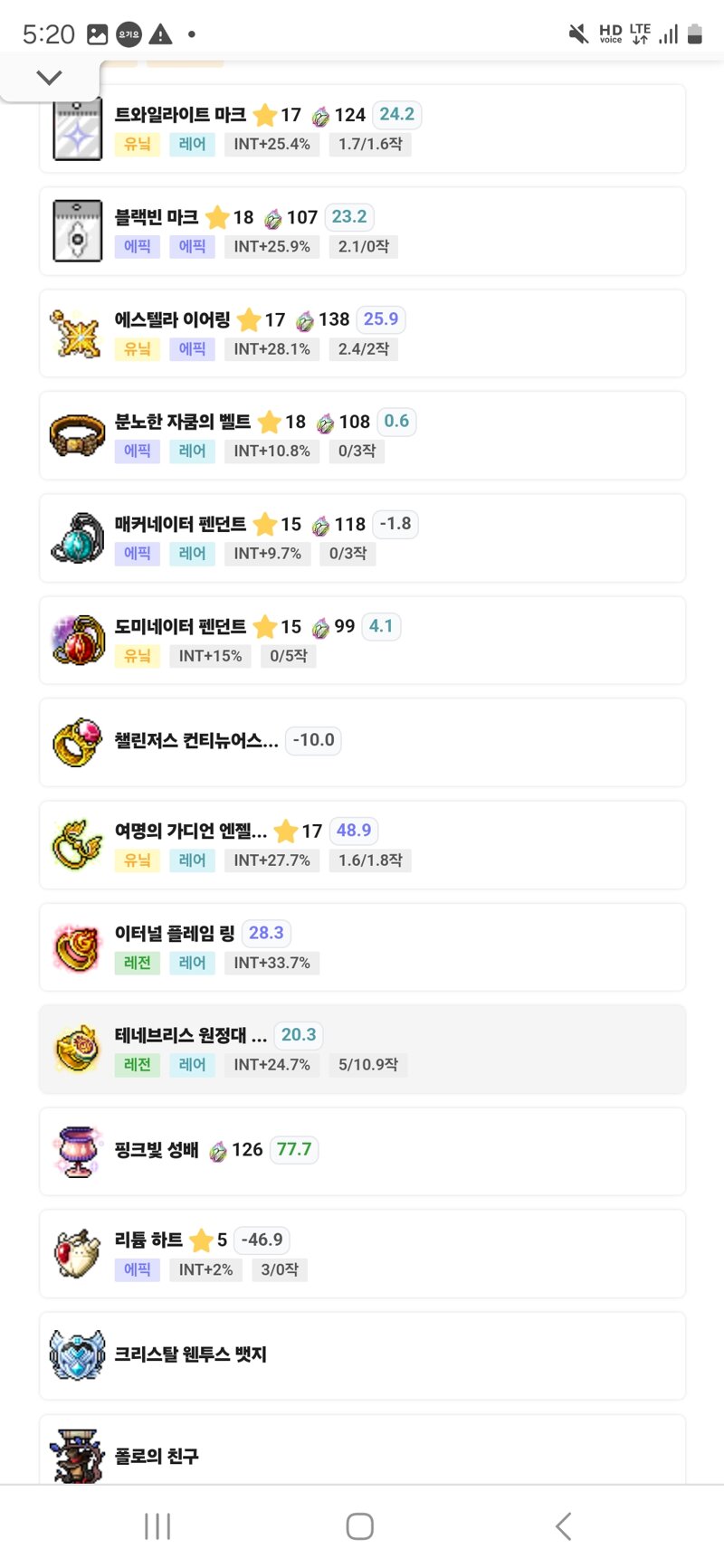The width and height of the screenshot is (724, 1568).
Task: Select the 여명의 가디언 엔젤 ring card
Action: [362, 844]
